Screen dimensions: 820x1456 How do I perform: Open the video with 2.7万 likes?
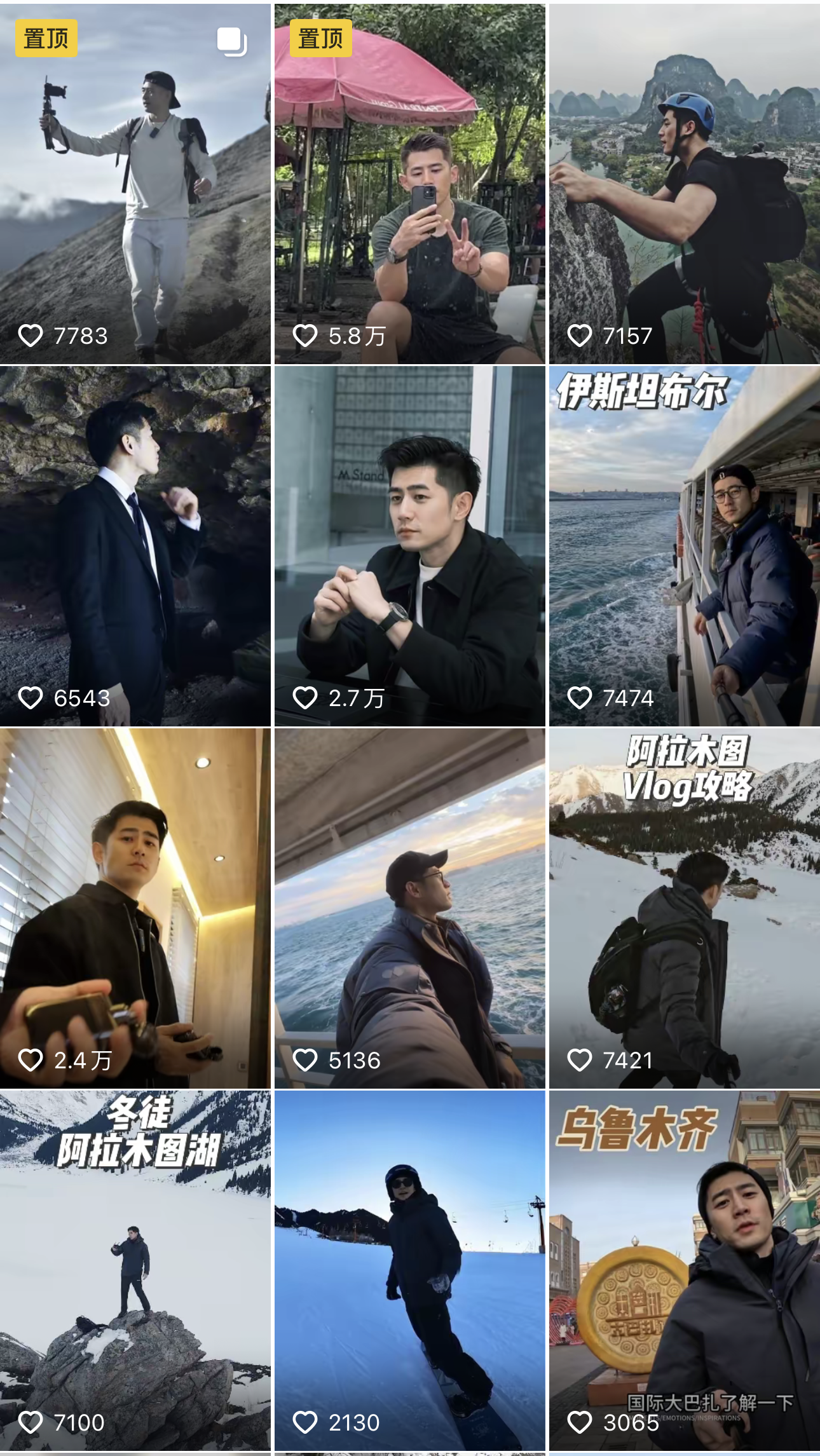(x=409, y=547)
